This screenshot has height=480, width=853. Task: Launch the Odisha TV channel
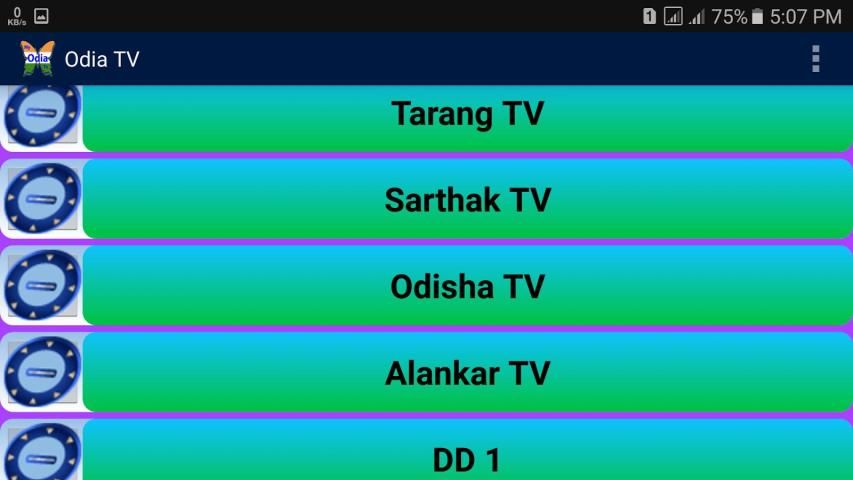point(467,287)
